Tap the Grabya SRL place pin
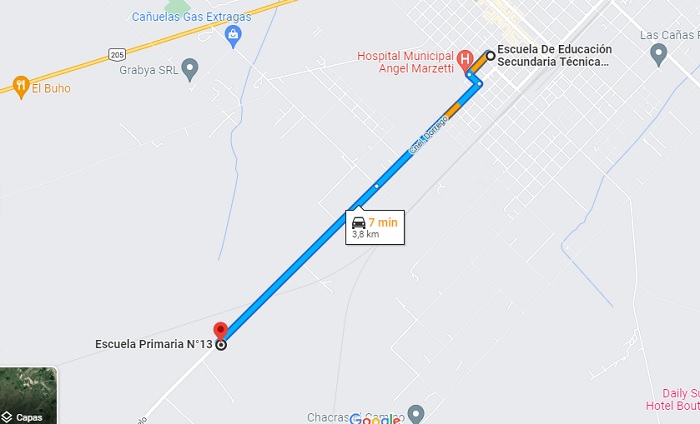The image size is (700, 424). 190,68
